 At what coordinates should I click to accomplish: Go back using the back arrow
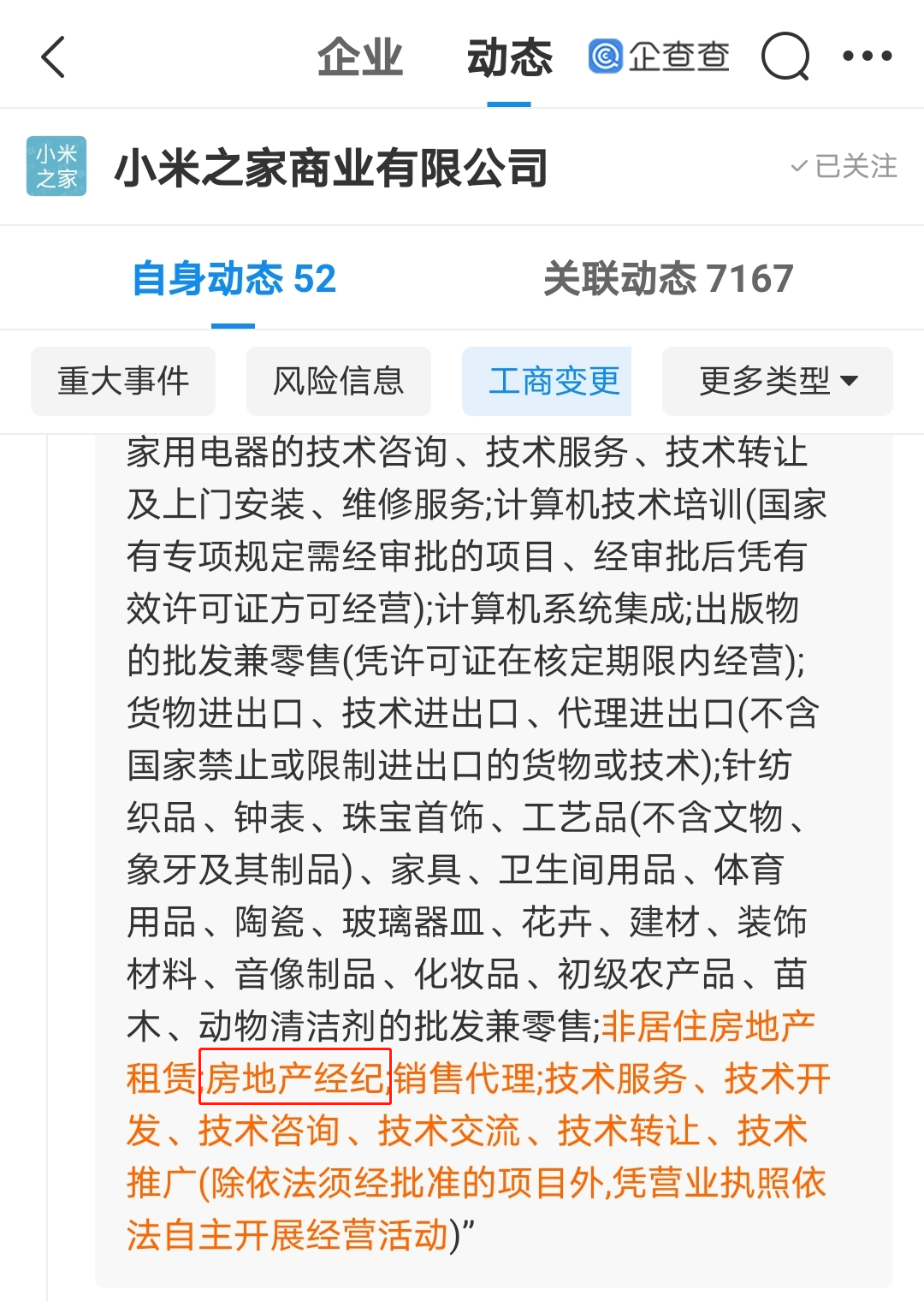[x=53, y=57]
